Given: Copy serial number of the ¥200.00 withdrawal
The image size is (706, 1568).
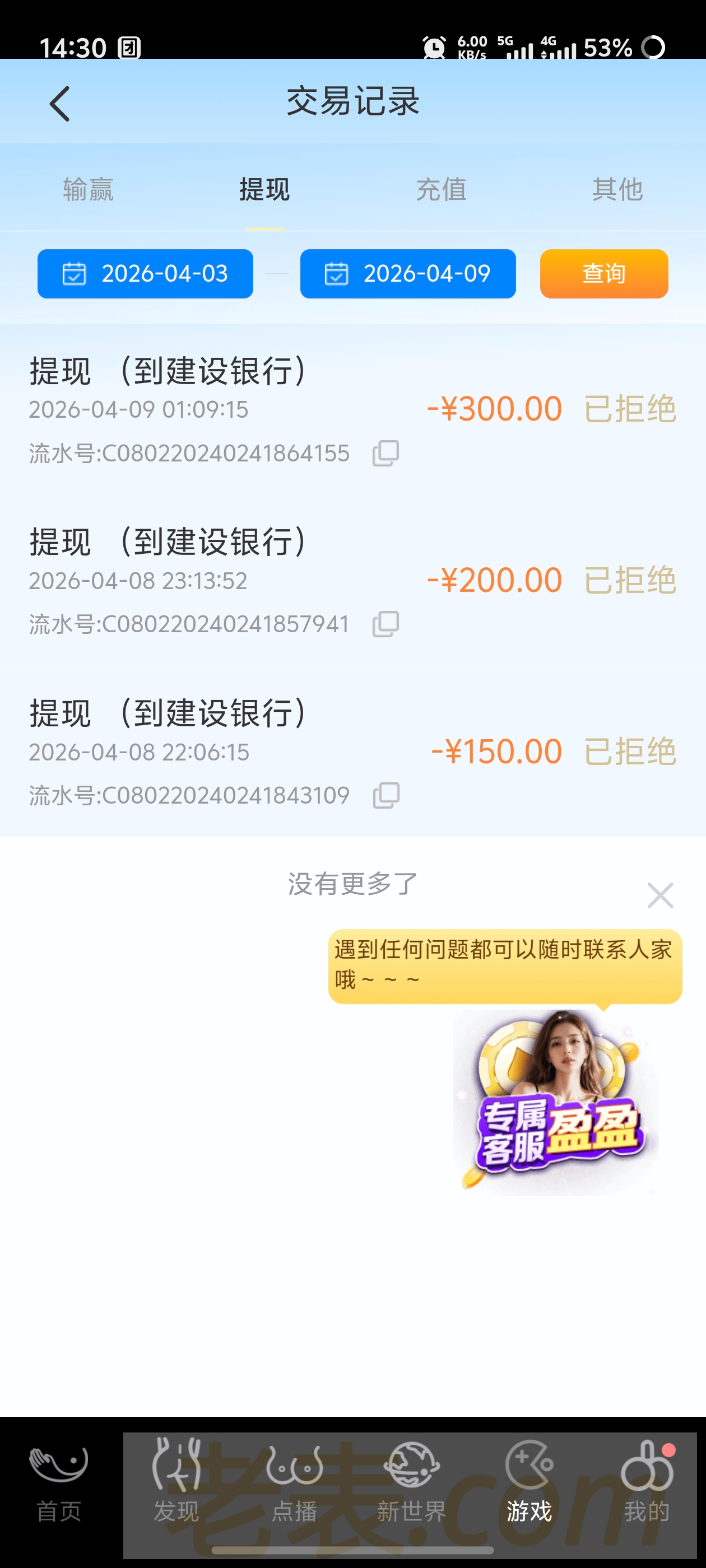Looking at the screenshot, I should (385, 624).
